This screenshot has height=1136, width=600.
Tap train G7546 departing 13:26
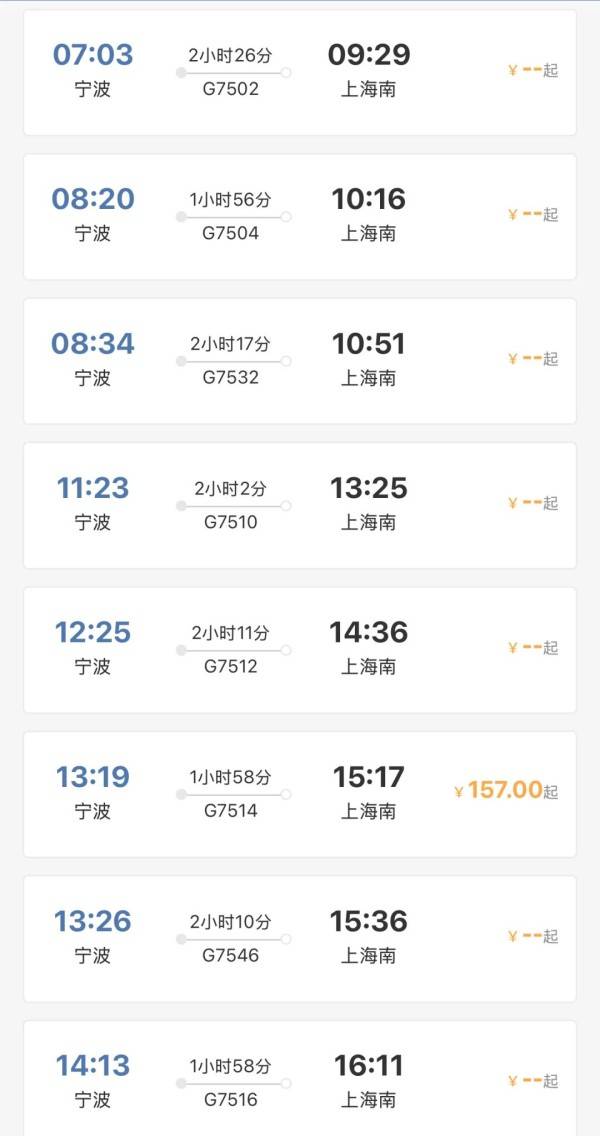coord(300,938)
